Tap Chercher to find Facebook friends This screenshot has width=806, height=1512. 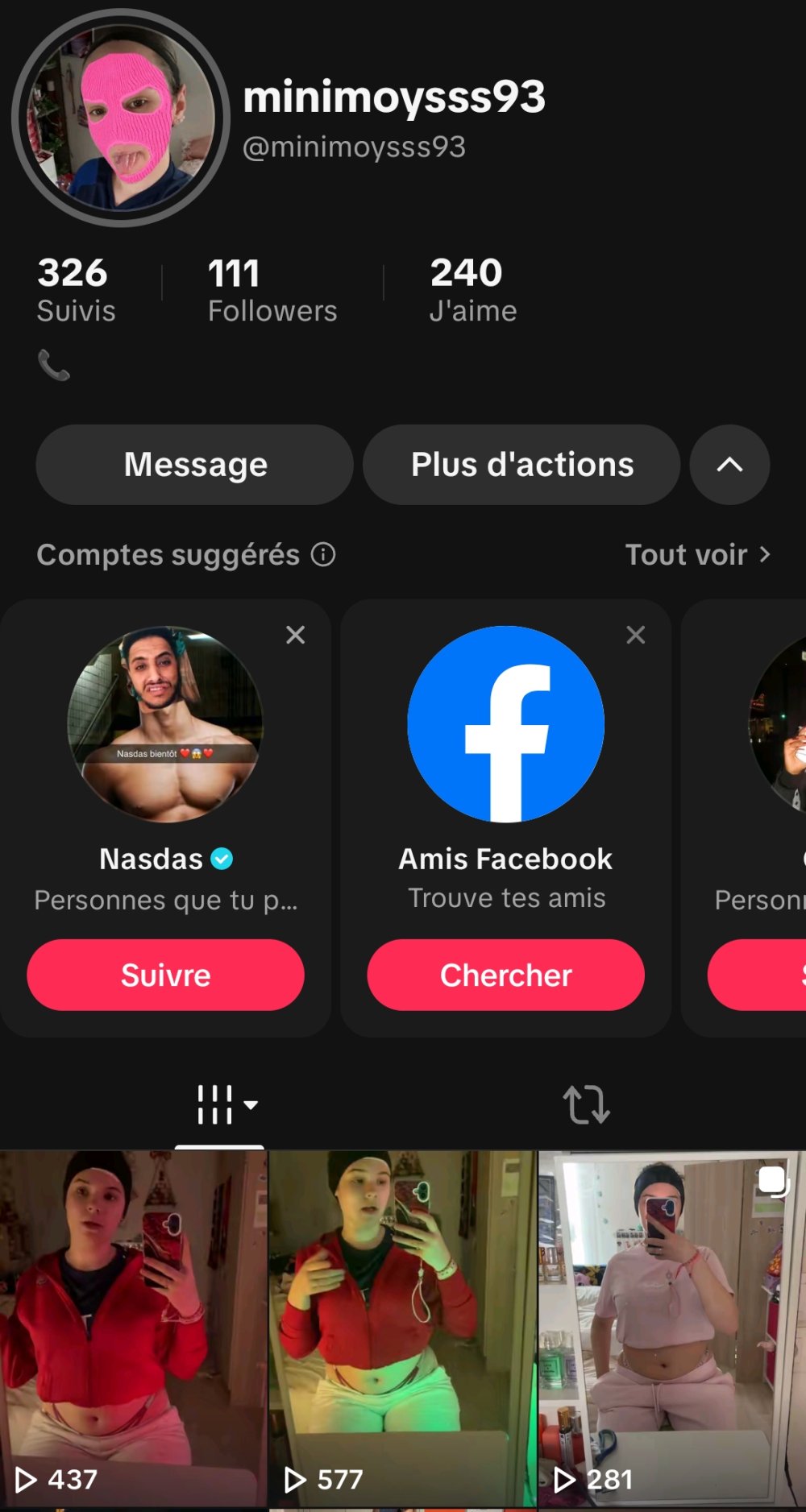[505, 975]
